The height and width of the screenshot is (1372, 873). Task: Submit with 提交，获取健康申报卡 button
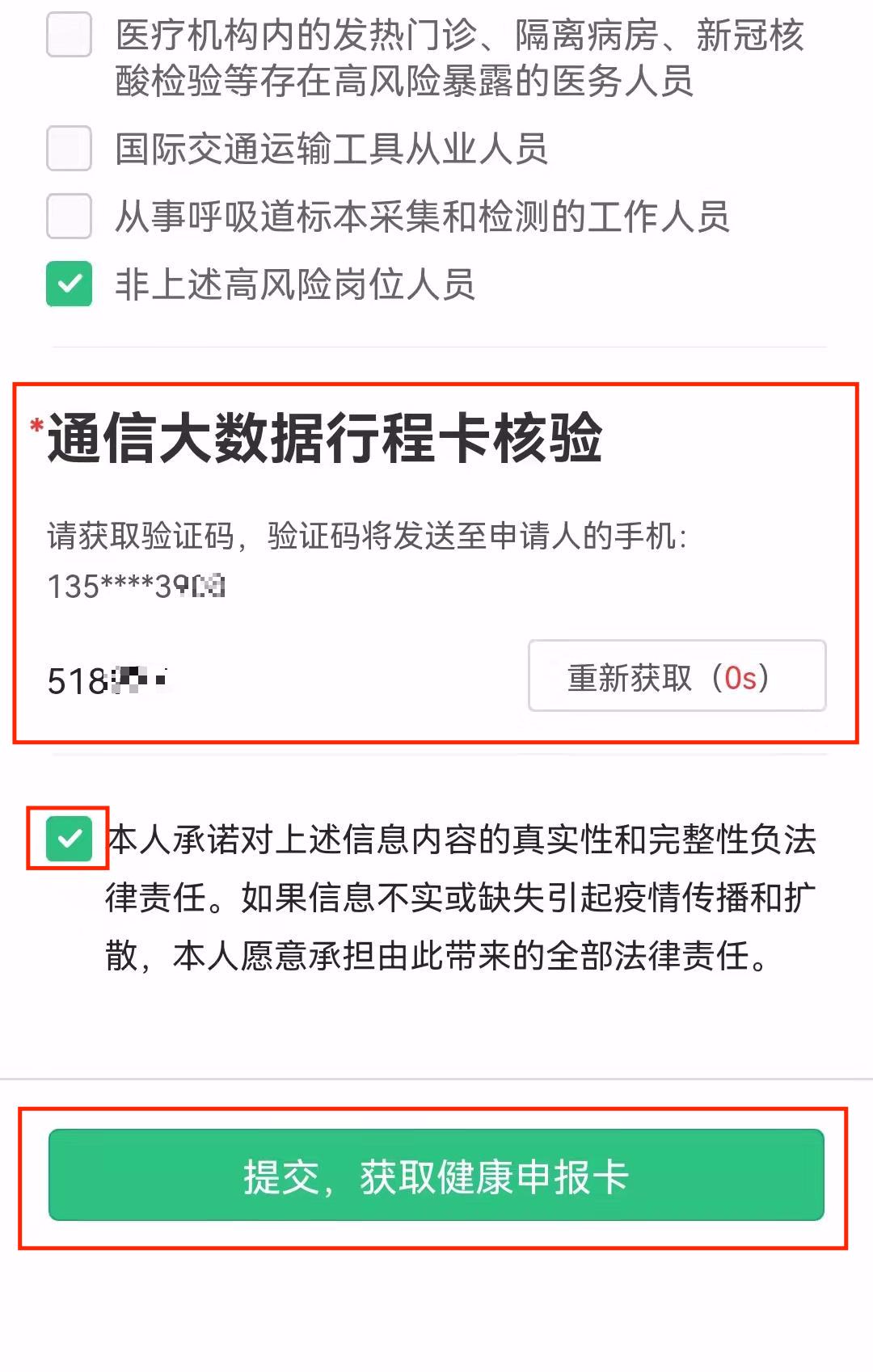pyautogui.click(x=436, y=1176)
